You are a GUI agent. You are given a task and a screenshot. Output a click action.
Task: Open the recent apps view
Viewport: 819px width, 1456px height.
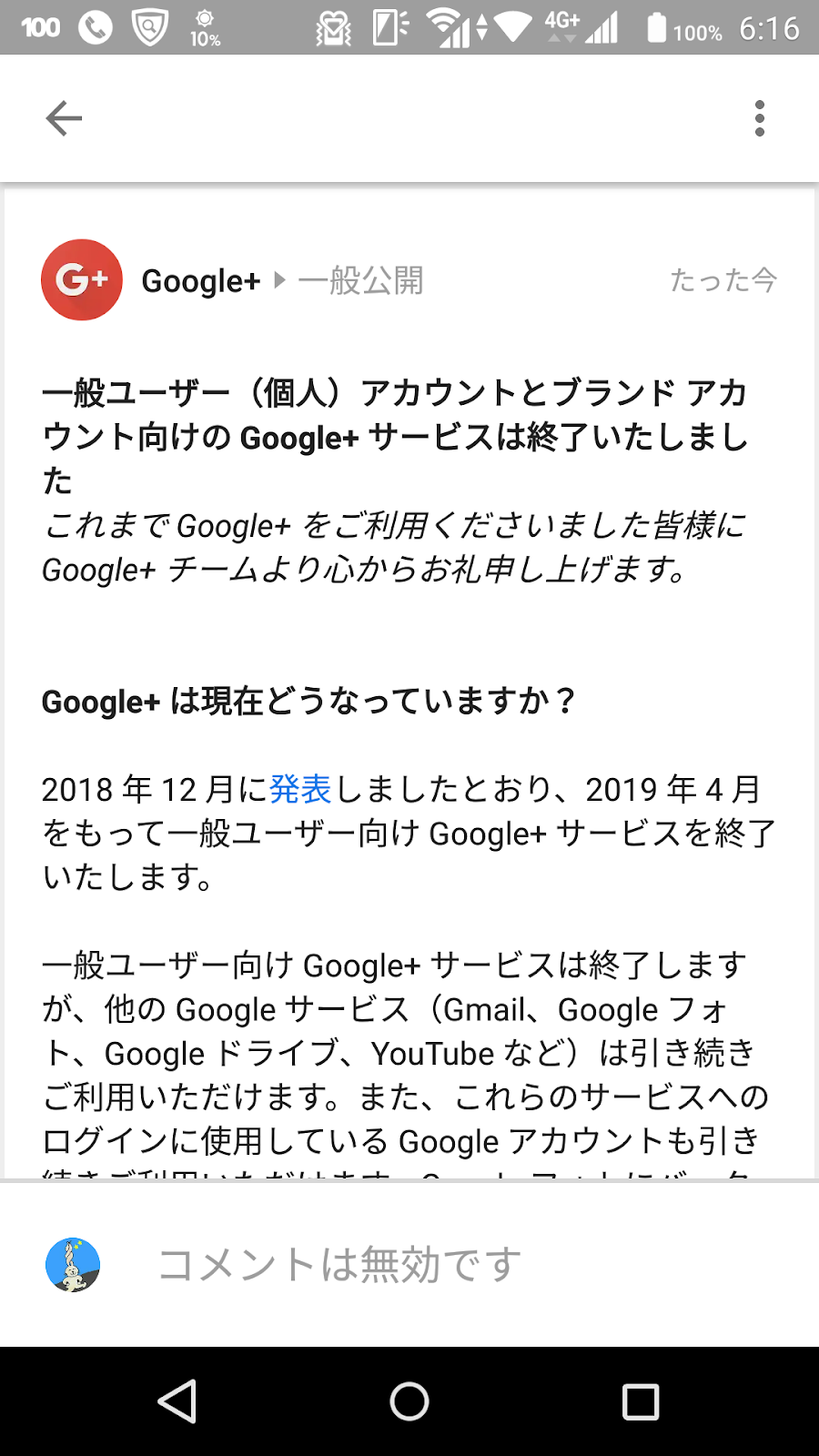coord(641,1401)
